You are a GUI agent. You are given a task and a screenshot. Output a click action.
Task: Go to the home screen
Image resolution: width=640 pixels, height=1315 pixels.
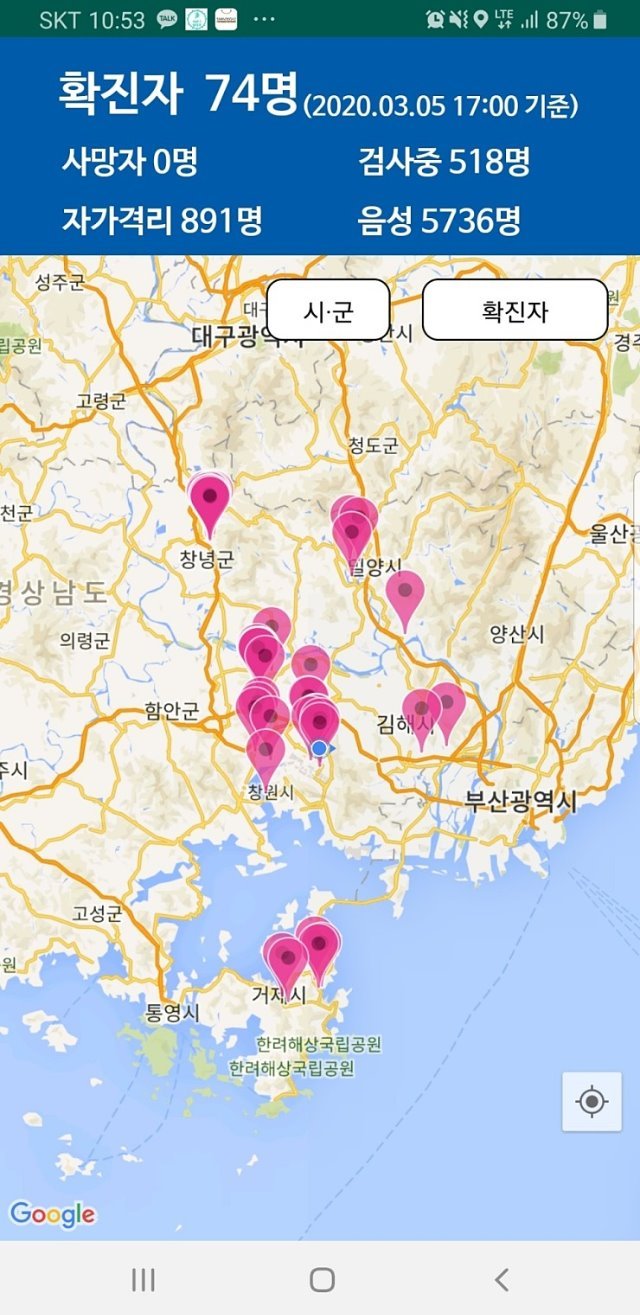pyautogui.click(x=322, y=1279)
